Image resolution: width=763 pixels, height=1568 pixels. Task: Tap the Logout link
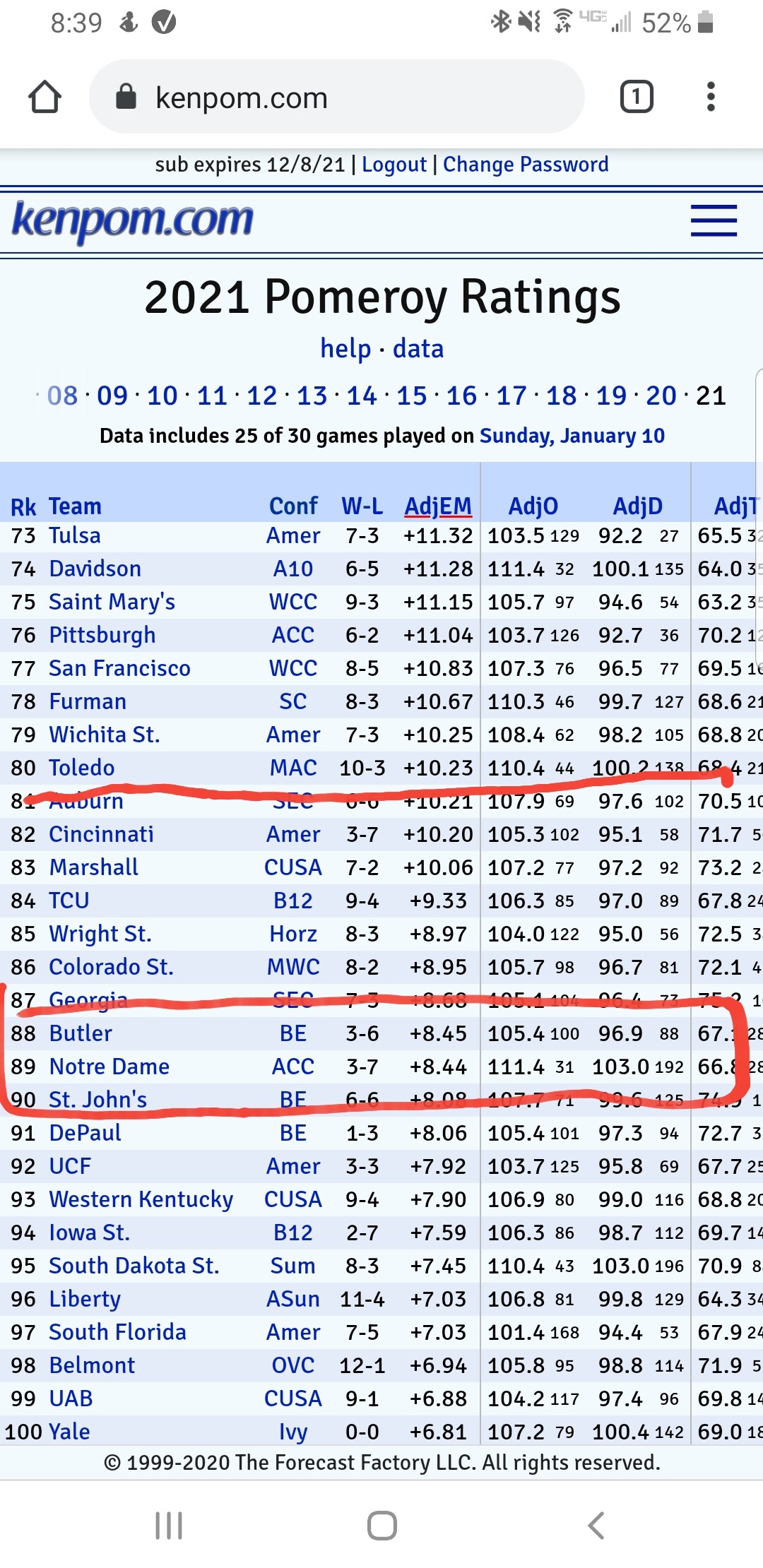pos(394,165)
